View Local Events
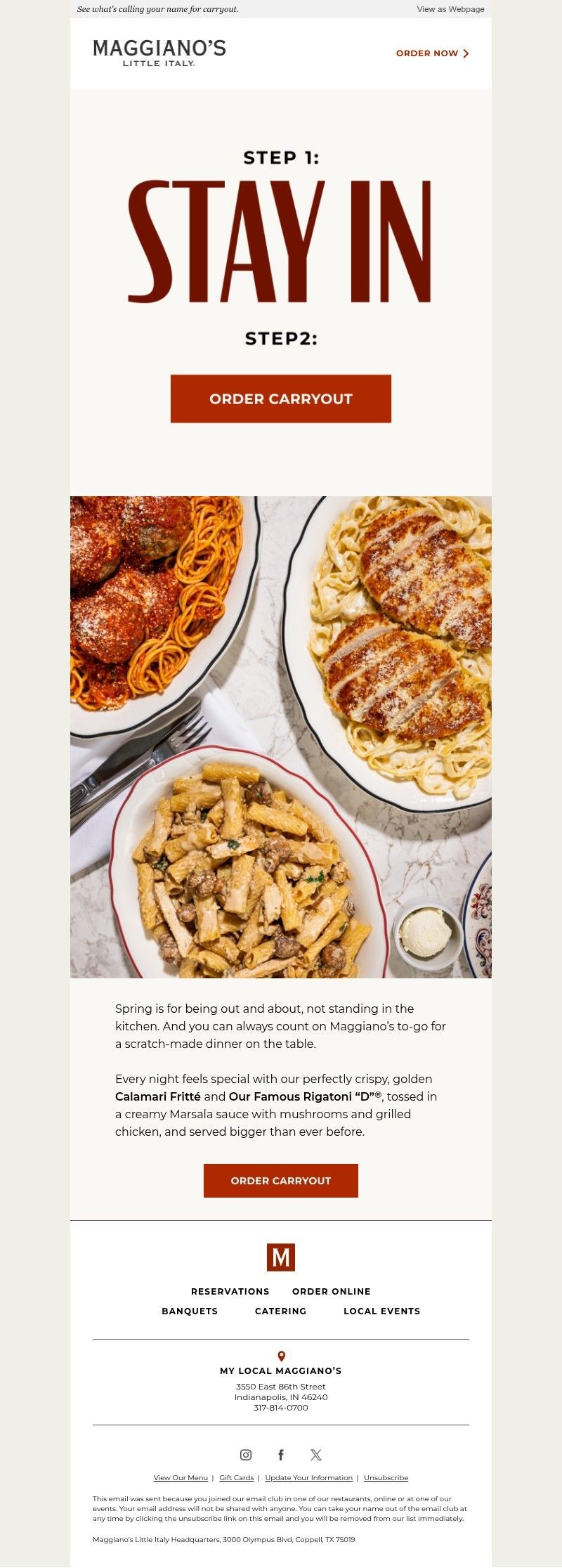The height and width of the screenshot is (1568, 562). pyautogui.click(x=381, y=1311)
